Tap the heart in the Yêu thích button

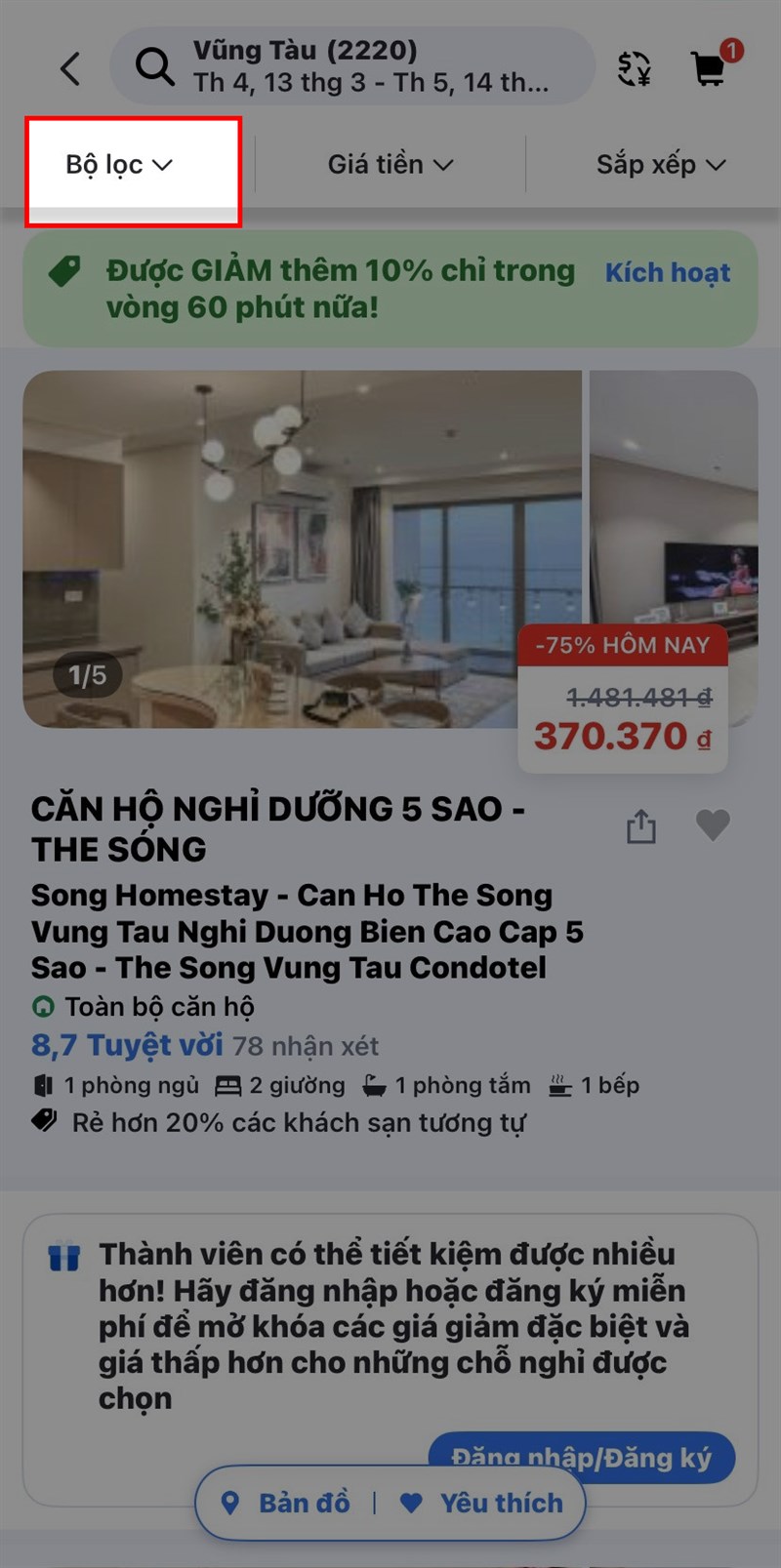[413, 1502]
